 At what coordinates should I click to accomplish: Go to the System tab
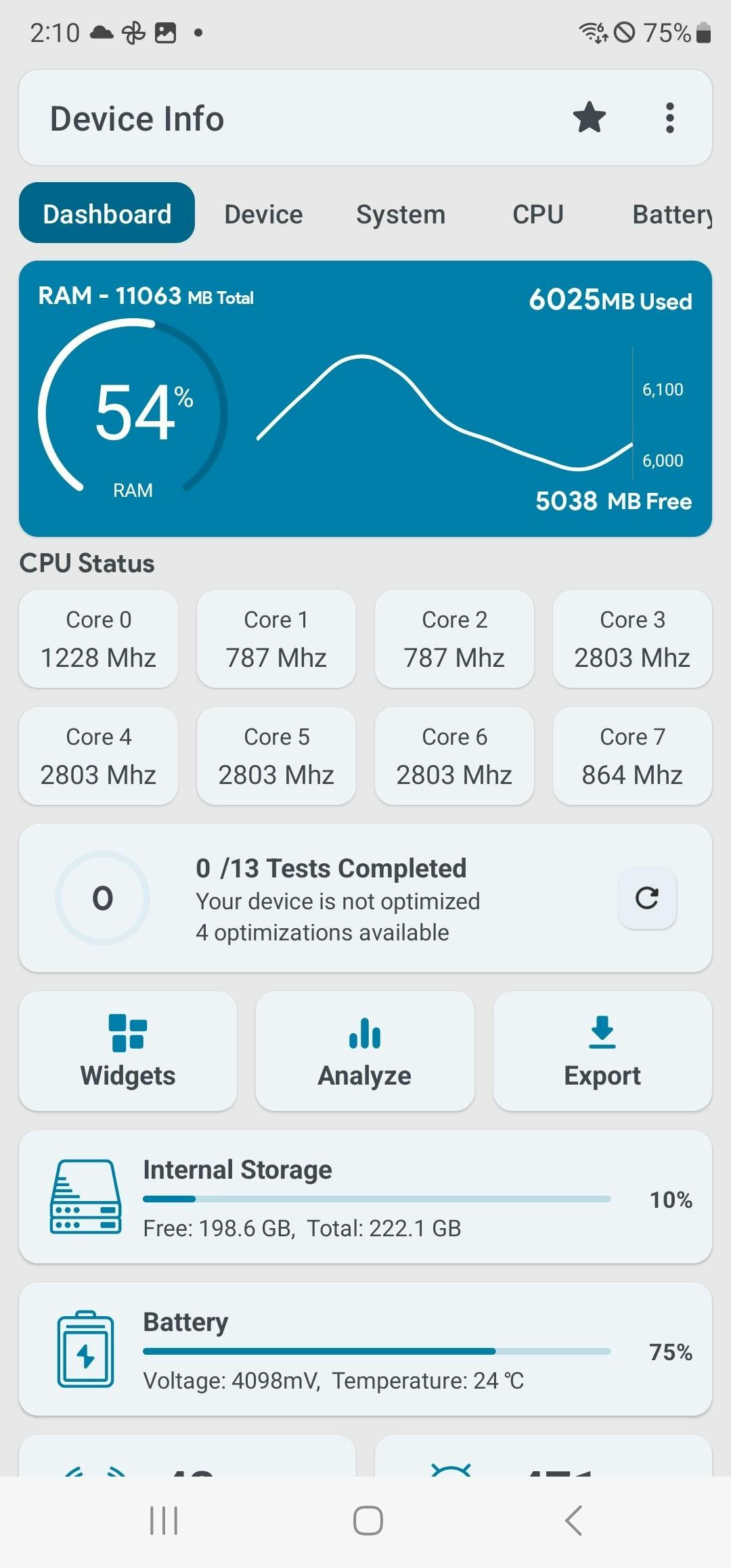401,215
